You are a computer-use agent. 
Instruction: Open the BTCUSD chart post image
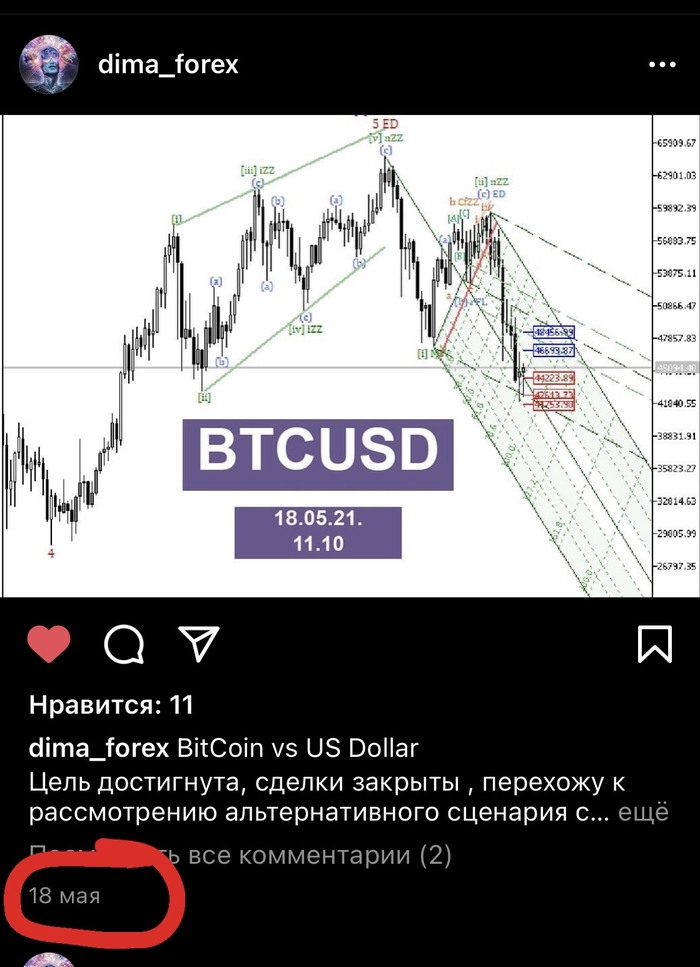tap(350, 355)
